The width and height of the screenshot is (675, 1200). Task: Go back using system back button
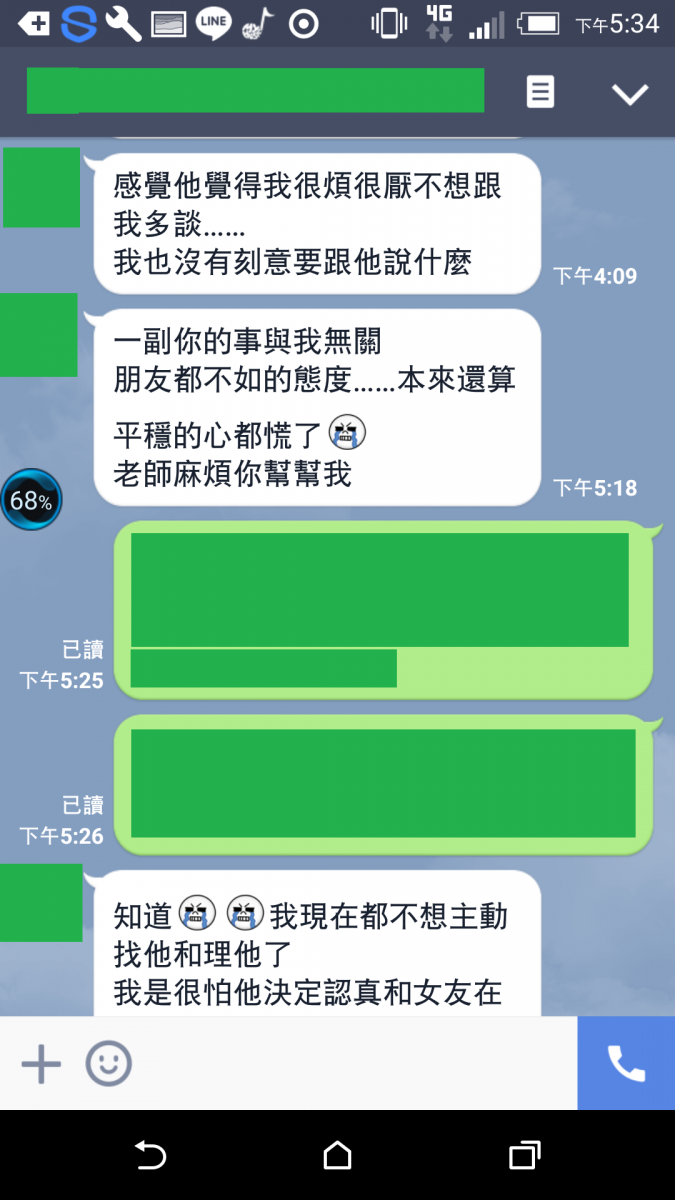pyautogui.click(x=150, y=1156)
